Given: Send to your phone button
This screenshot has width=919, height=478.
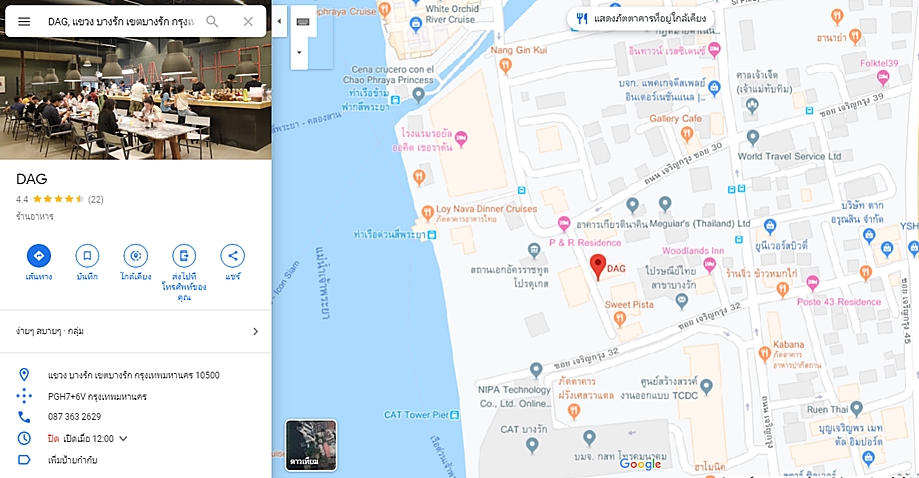Looking at the screenshot, I should coord(183,256).
